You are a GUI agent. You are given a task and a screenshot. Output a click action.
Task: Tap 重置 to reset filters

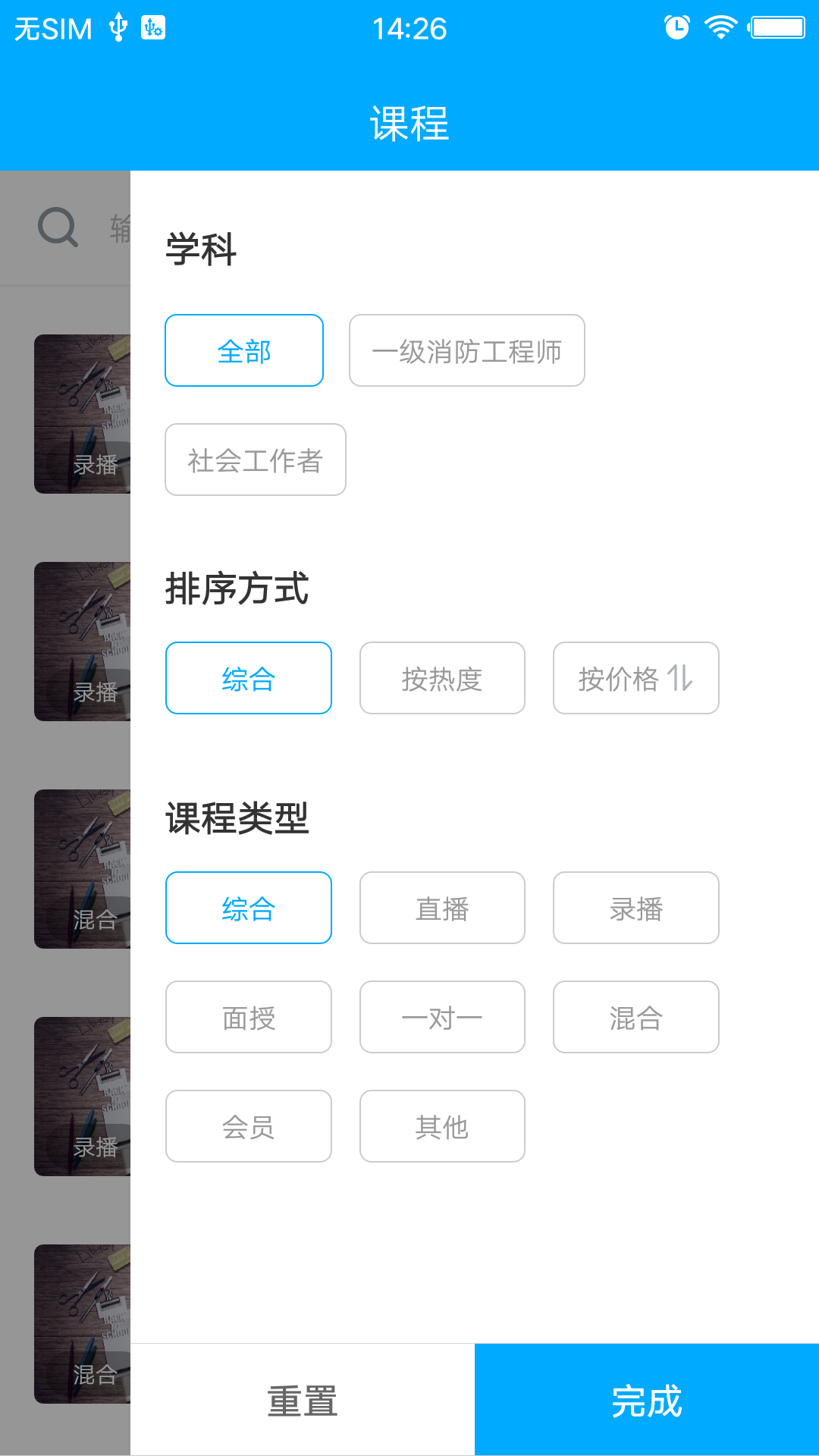pos(303,1400)
